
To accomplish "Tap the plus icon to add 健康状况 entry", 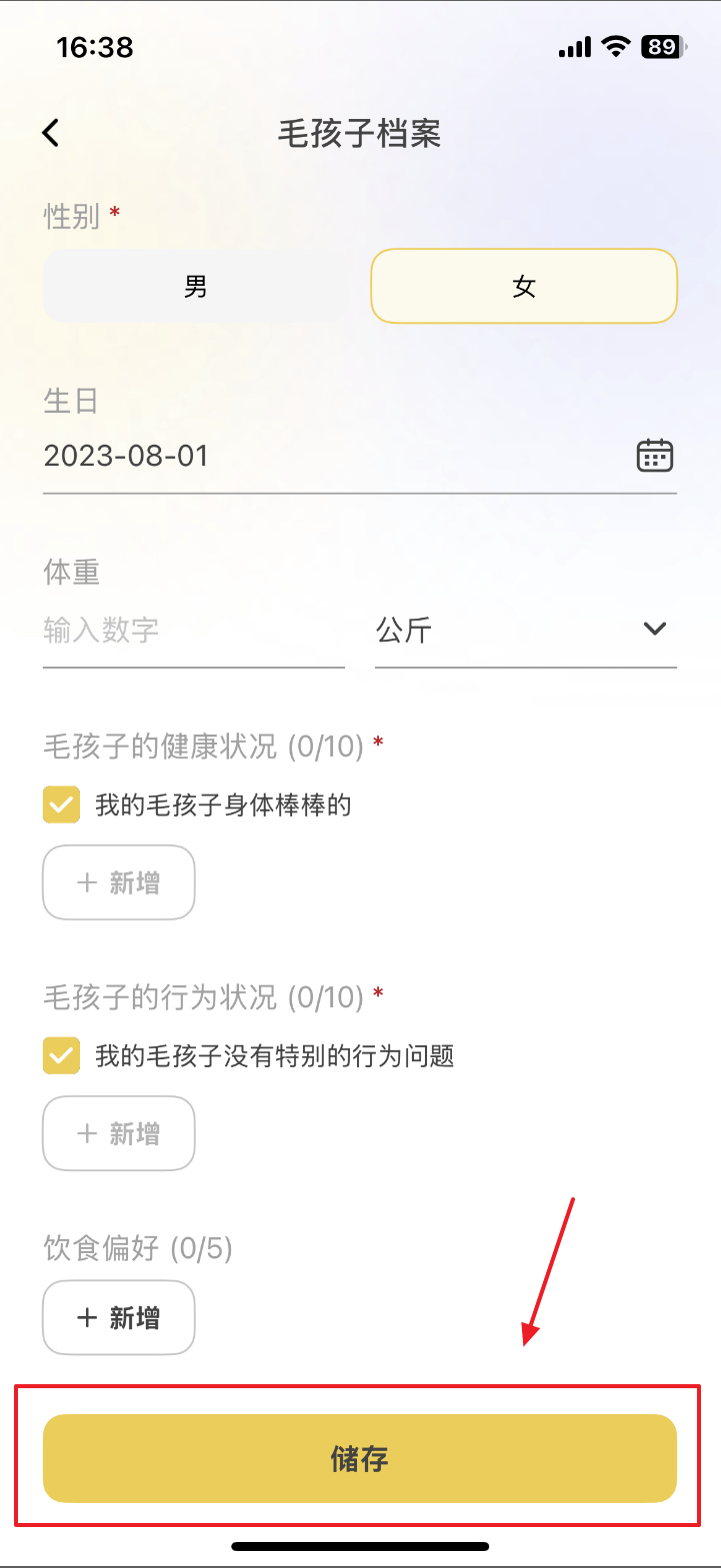I will (84, 881).
